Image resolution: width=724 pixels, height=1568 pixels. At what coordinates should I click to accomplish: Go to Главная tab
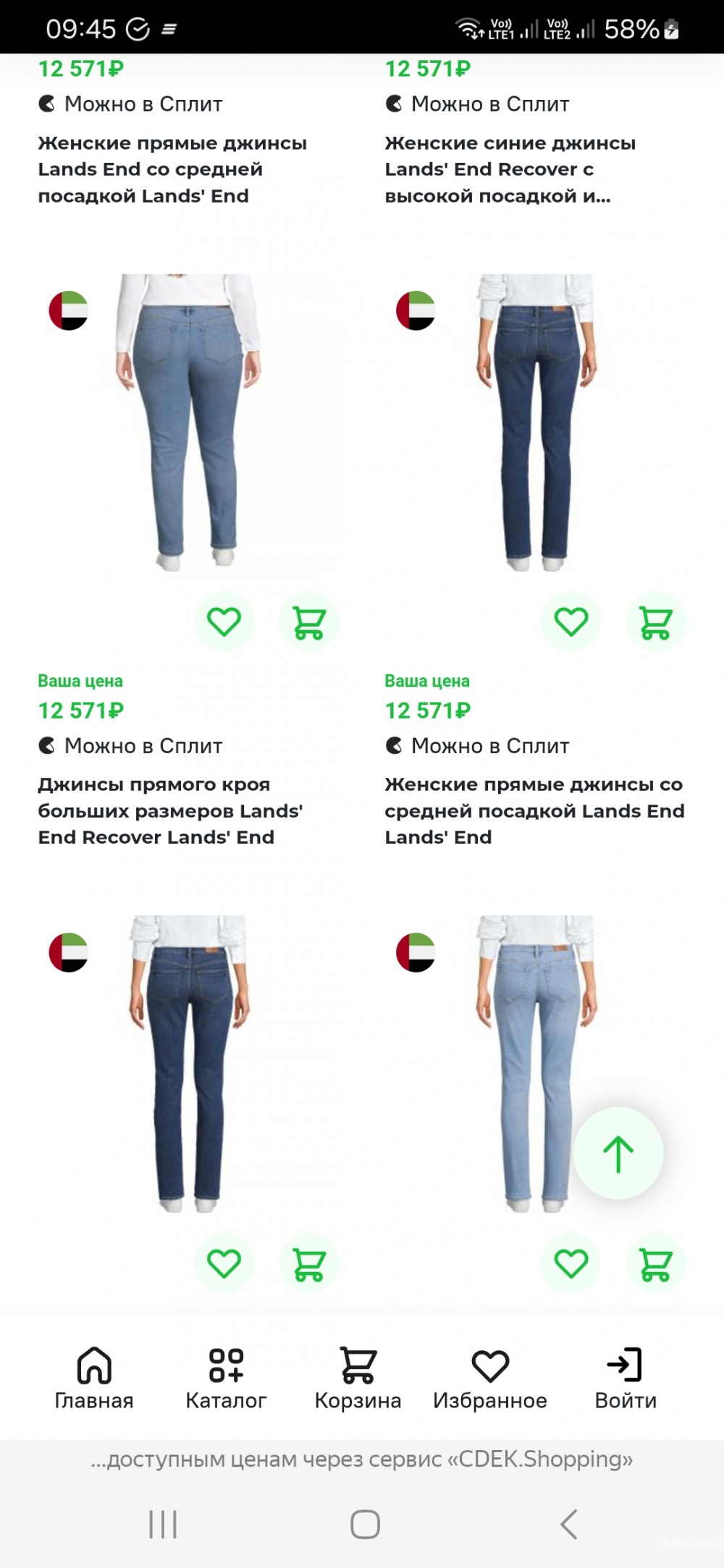tap(94, 1379)
